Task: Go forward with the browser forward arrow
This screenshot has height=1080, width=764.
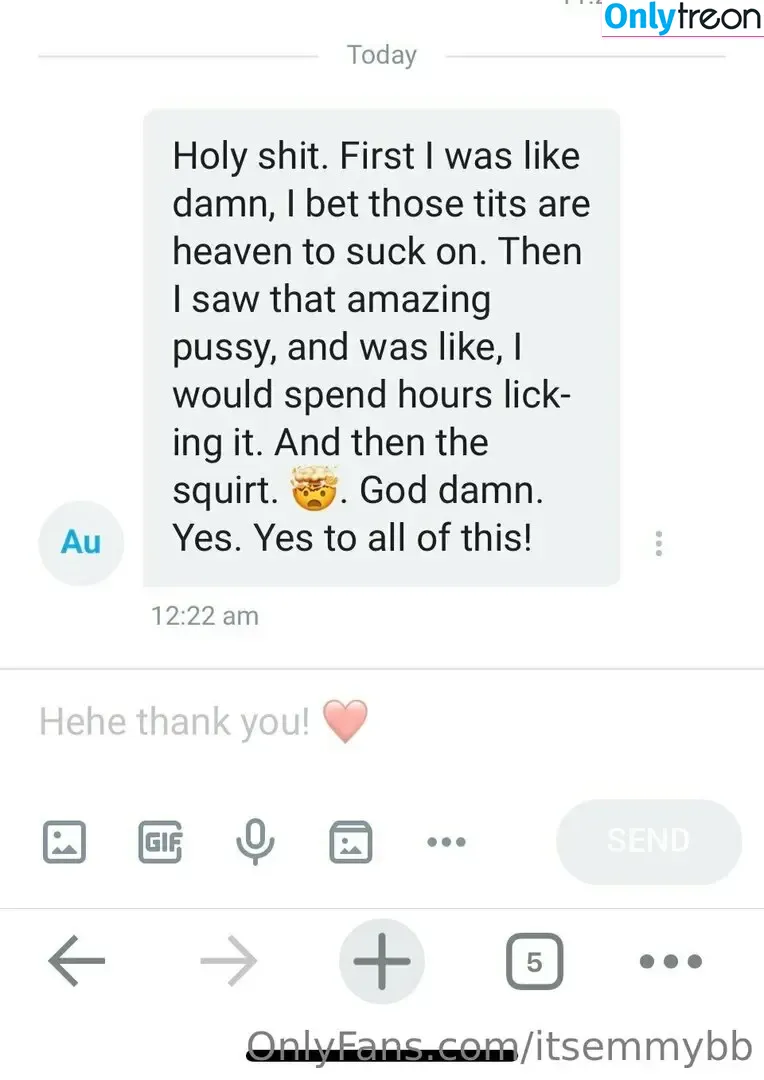Action: pos(228,962)
